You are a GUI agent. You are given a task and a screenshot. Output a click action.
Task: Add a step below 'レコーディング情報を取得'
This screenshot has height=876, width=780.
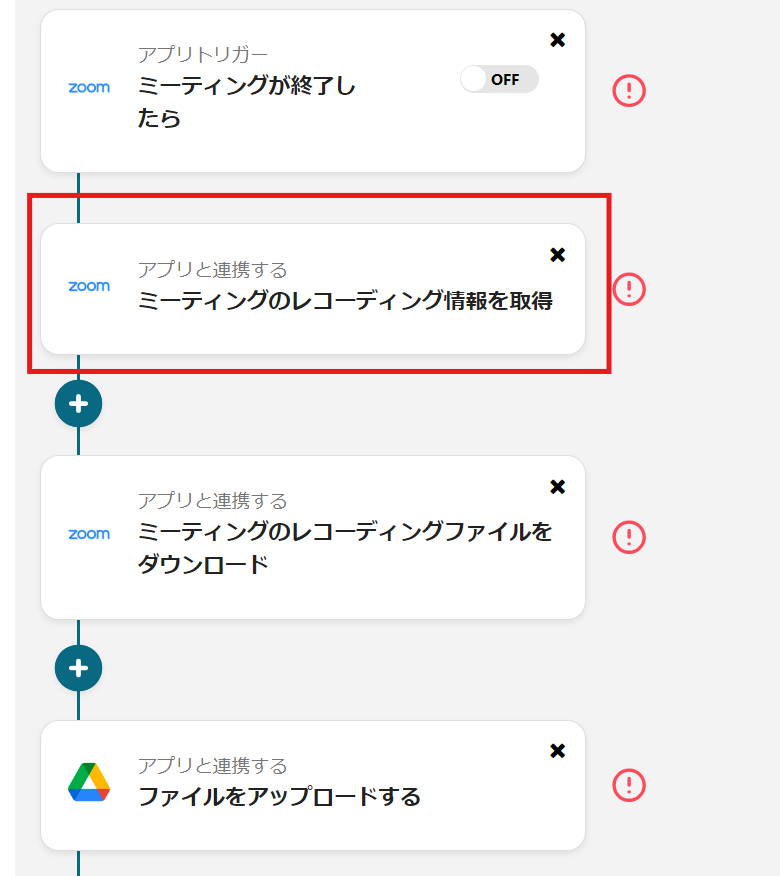78,404
